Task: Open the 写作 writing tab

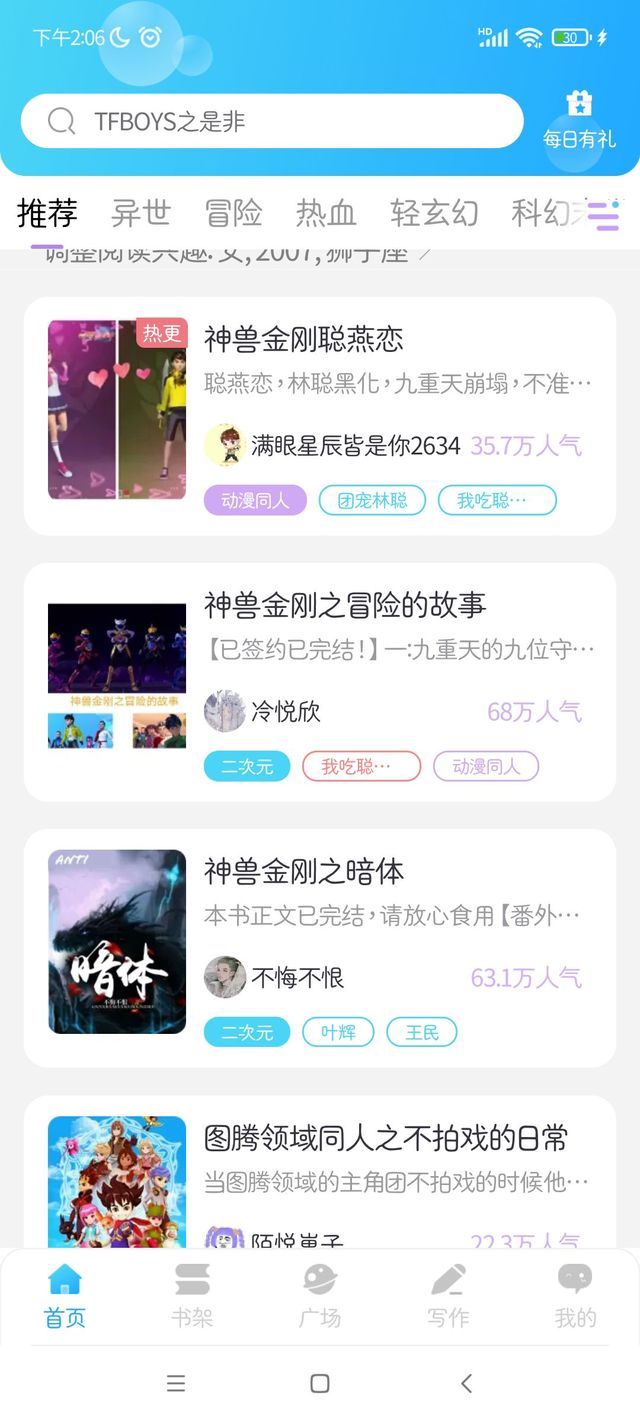Action: coord(448,1295)
